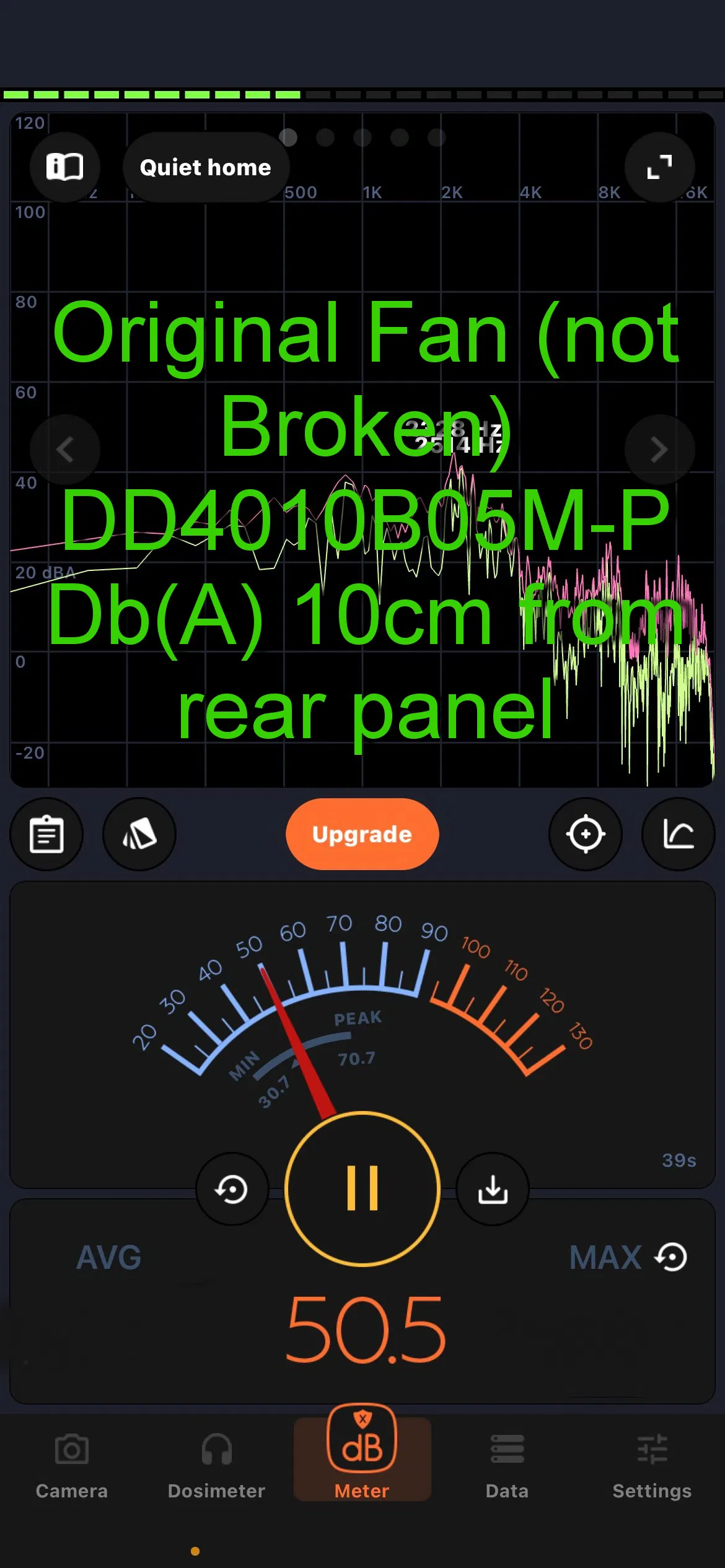
Task: Pause the sound measurement
Action: (x=362, y=1188)
